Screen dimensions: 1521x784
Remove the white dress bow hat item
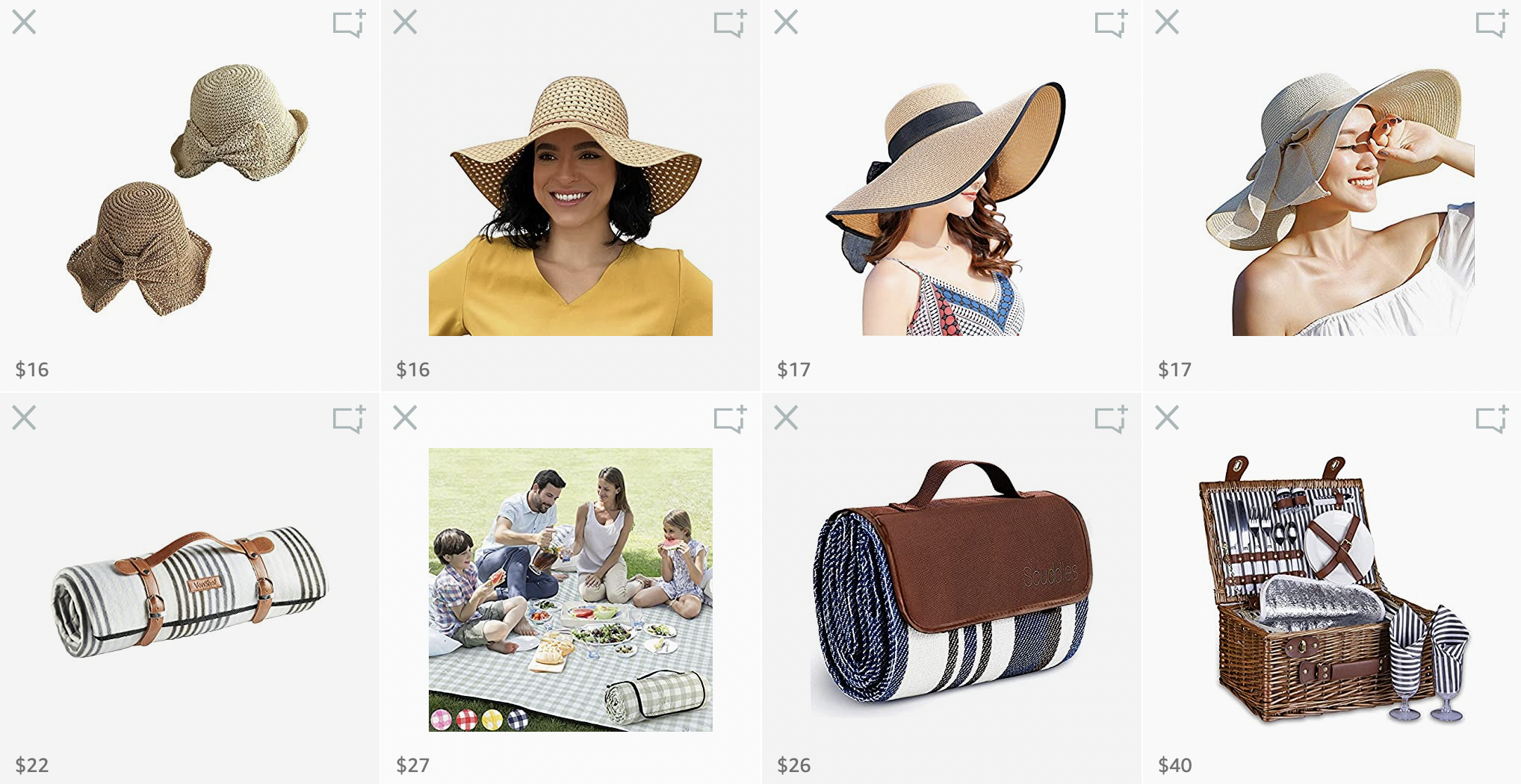pyautogui.click(x=1167, y=22)
